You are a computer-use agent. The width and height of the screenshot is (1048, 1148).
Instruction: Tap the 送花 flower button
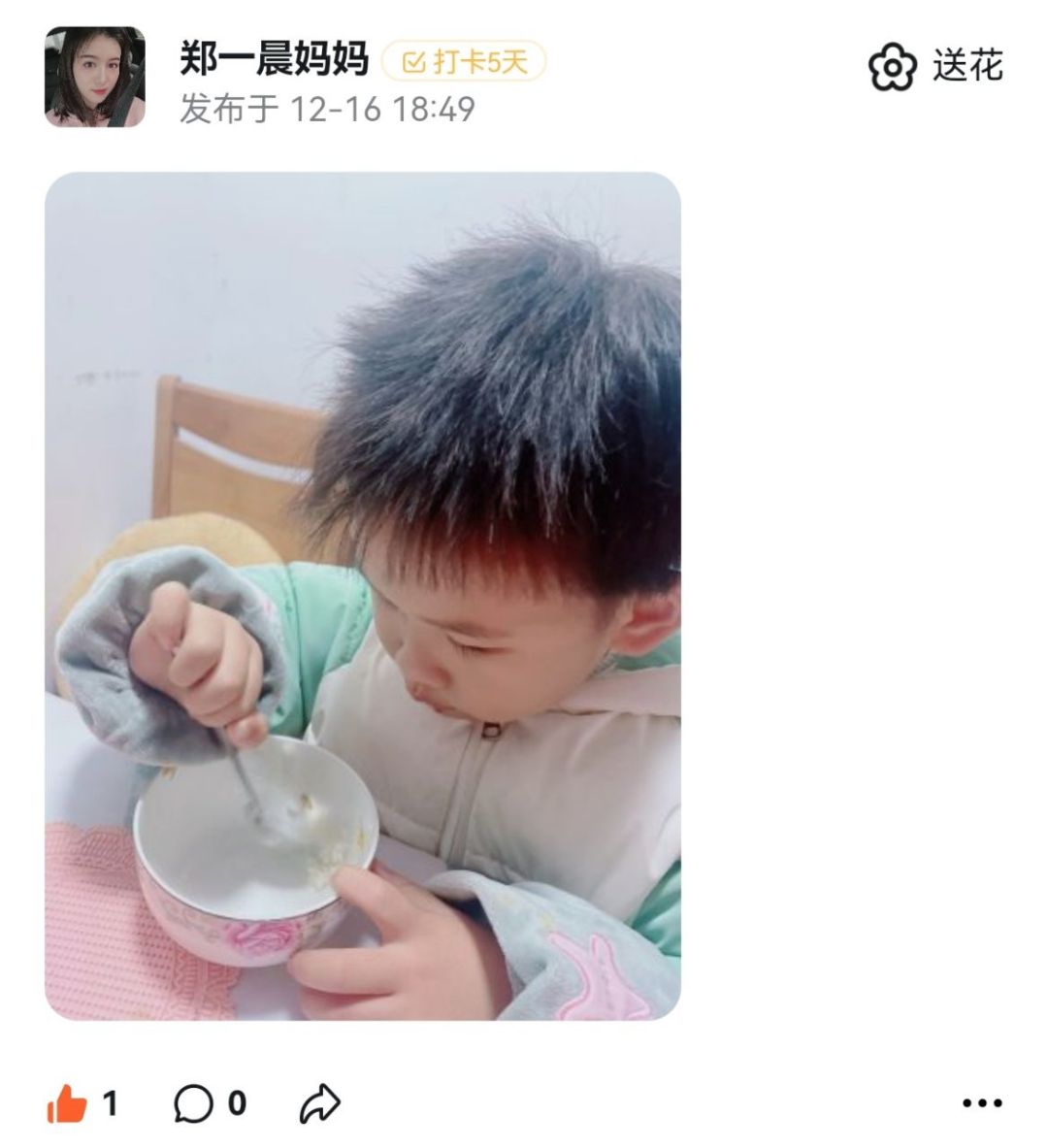934,67
